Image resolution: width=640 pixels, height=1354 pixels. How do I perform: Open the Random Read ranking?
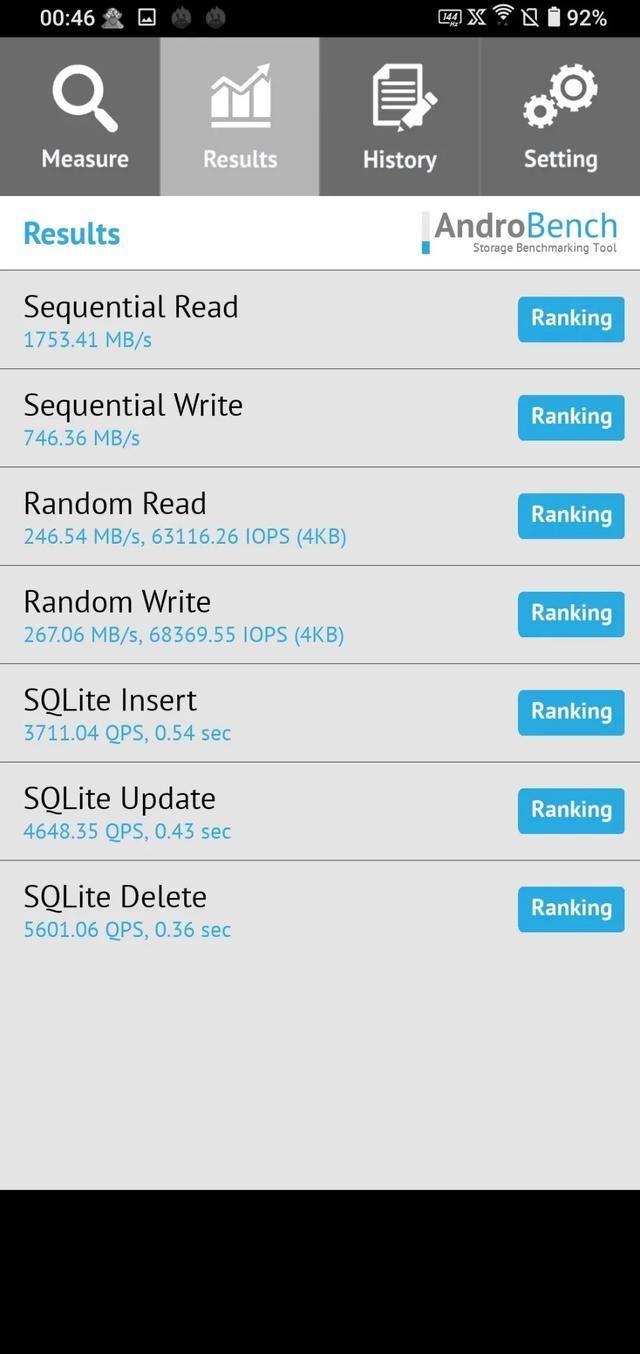571,515
